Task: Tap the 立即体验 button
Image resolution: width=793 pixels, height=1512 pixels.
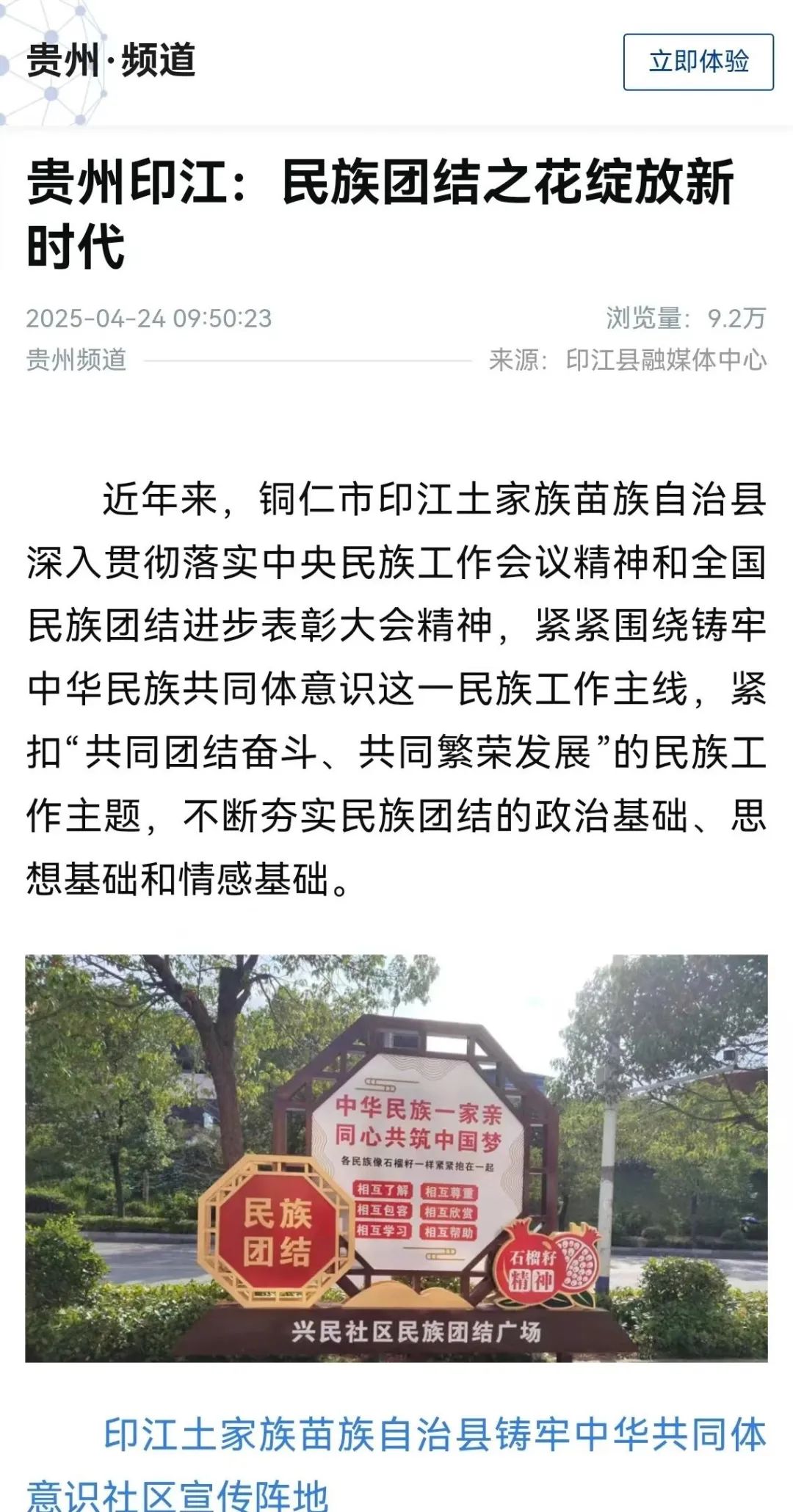Action: coord(698,62)
